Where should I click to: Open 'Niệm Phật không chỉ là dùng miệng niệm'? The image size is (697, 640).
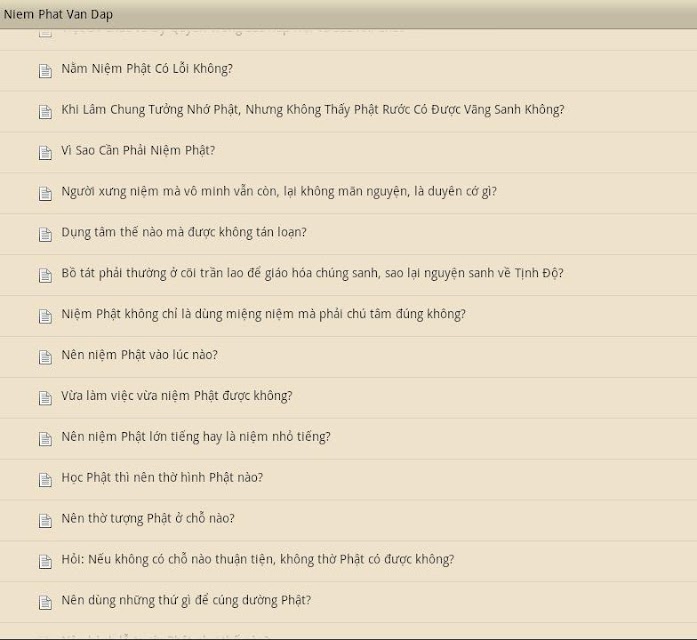point(348,316)
